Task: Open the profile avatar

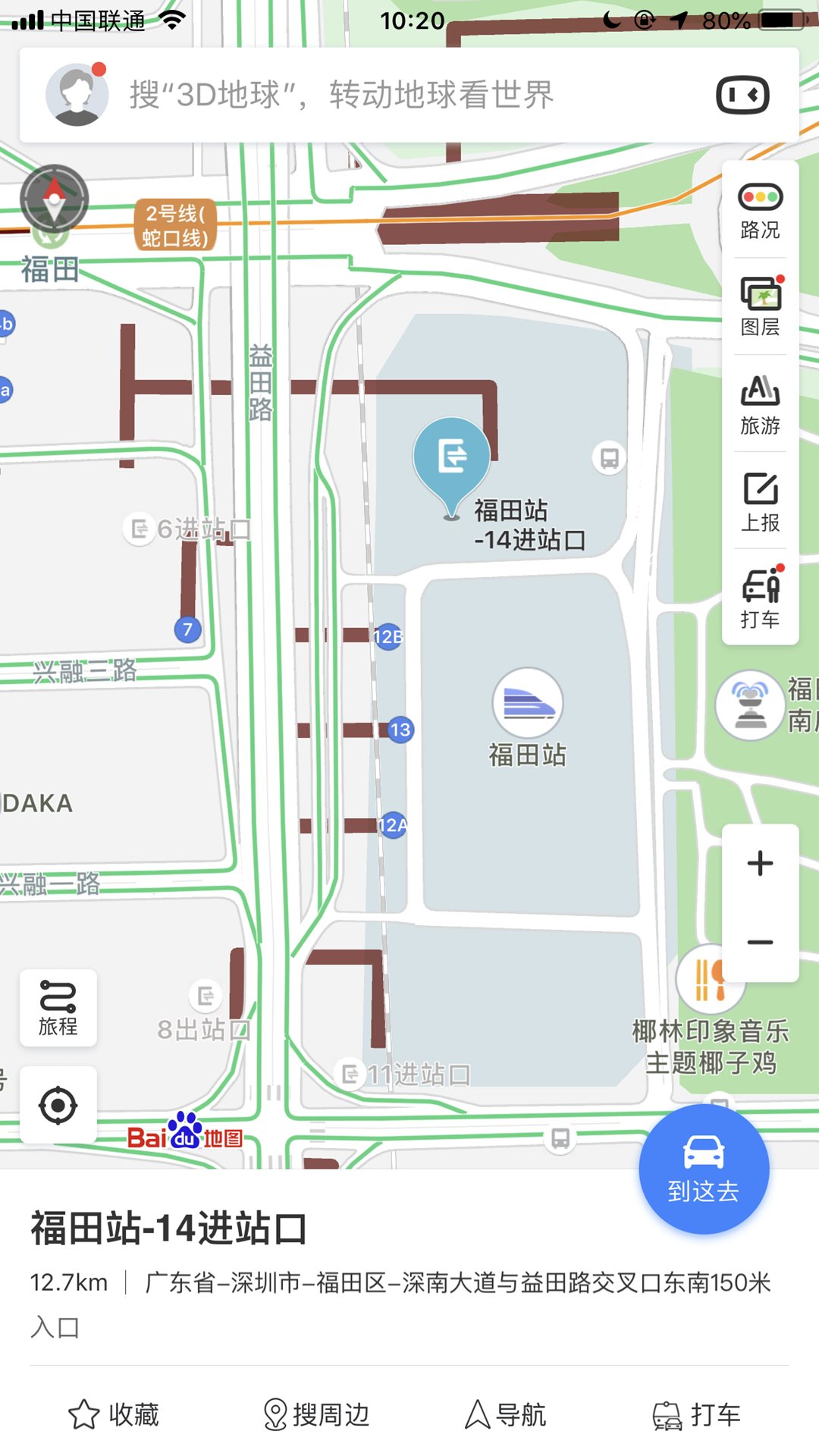Action: [x=77, y=95]
